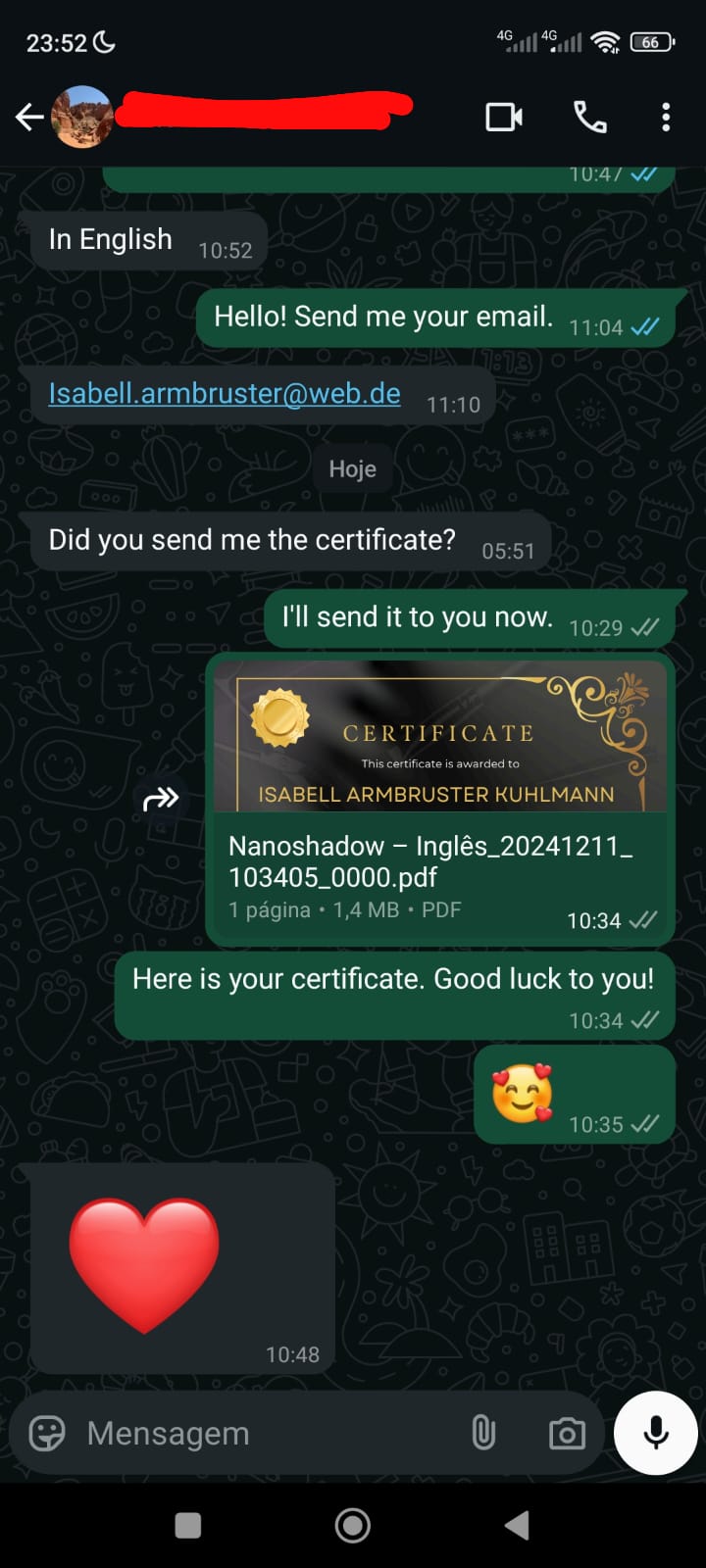Viewport: 706px width, 1568px height.
Task: Open the Isabell.armbruster@web.de email link
Action: [x=225, y=394]
